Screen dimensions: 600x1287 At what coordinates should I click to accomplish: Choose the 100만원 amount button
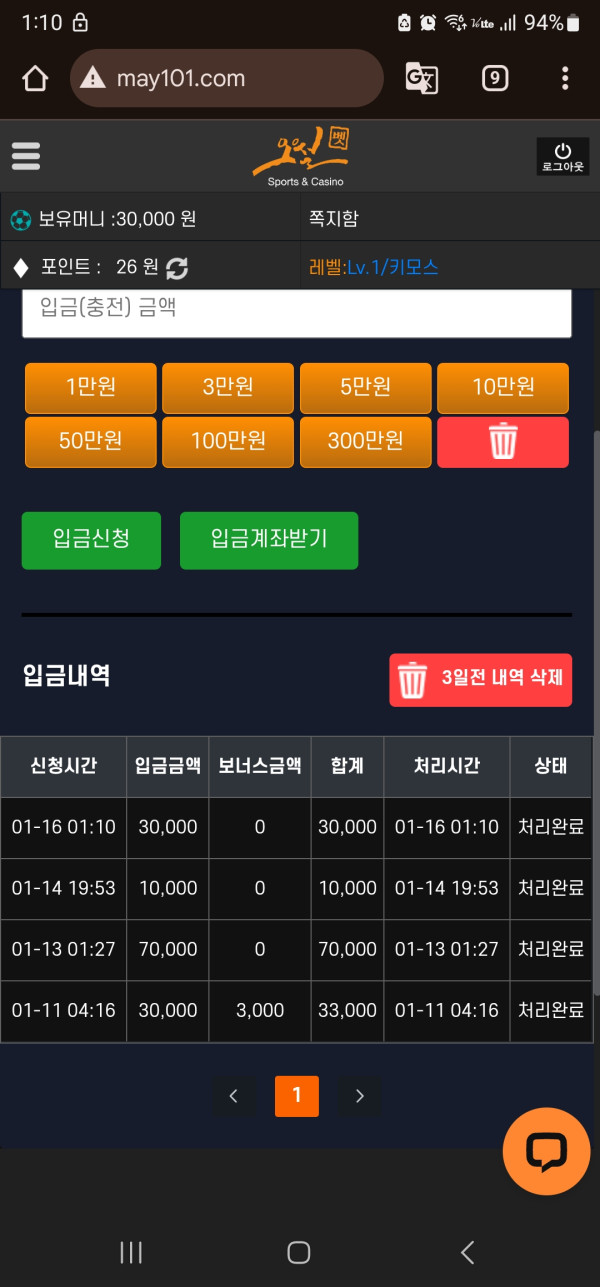point(228,441)
